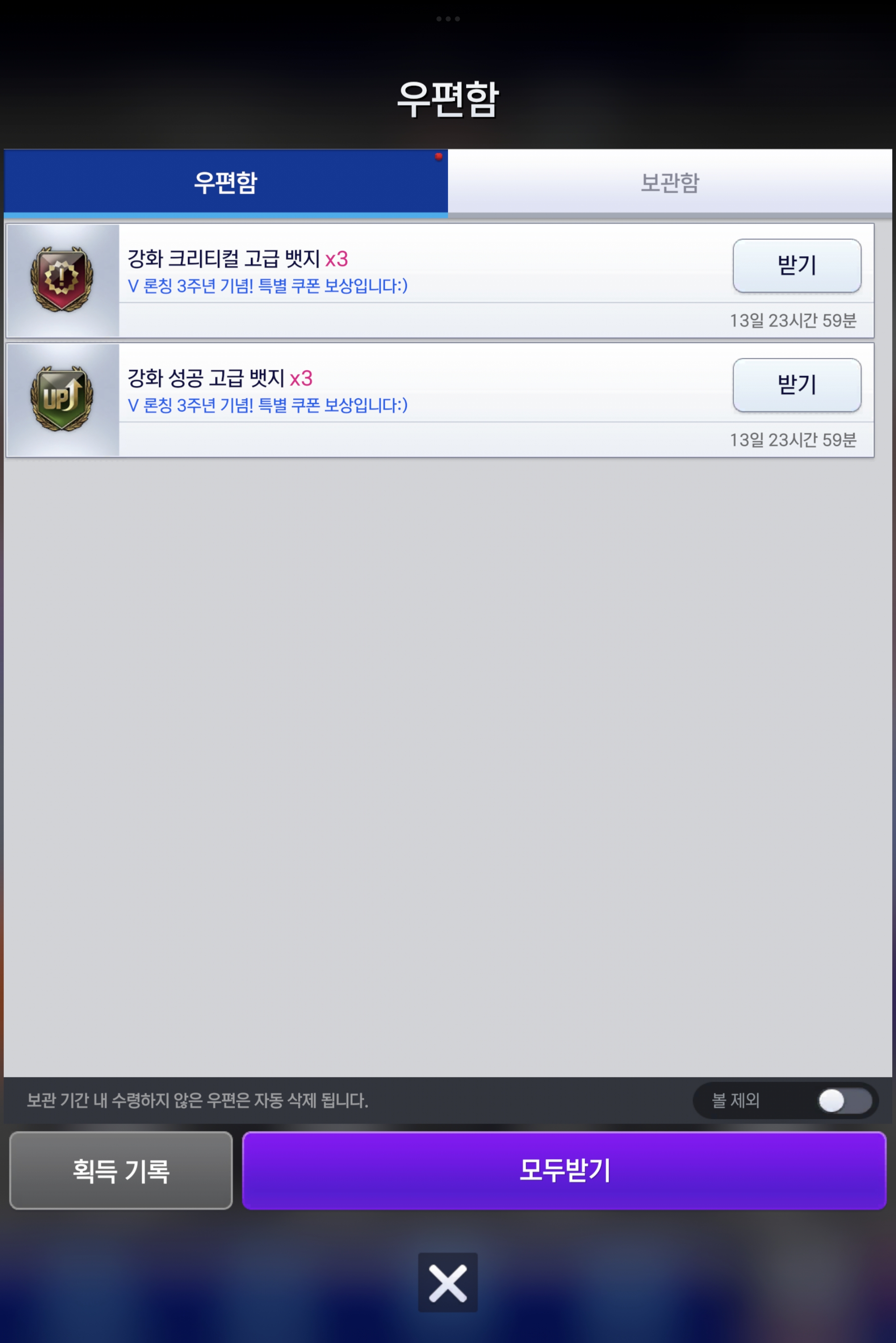The width and height of the screenshot is (896, 1343).
Task: Open the 획득 기록 history
Action: click(x=121, y=1171)
